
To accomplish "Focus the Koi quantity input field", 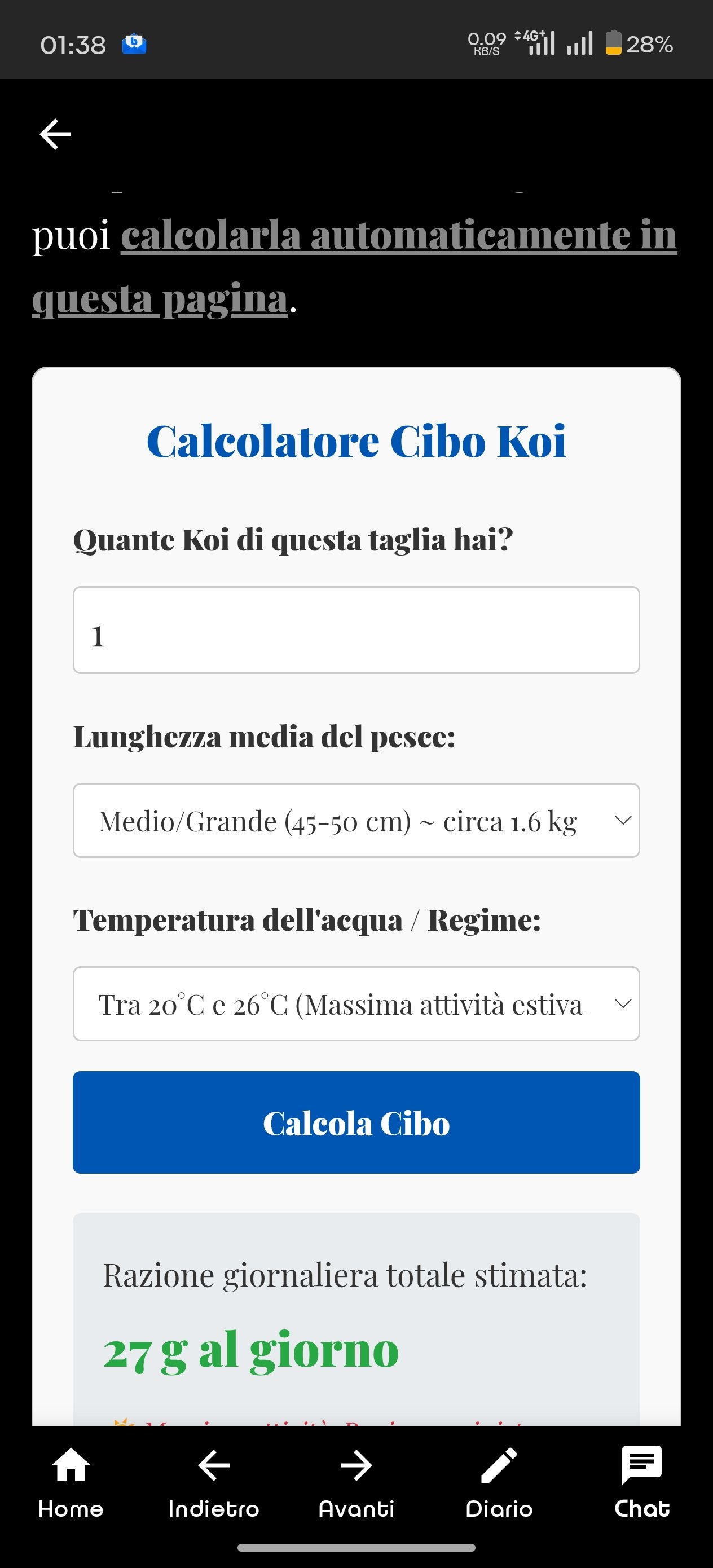I will [356, 630].
